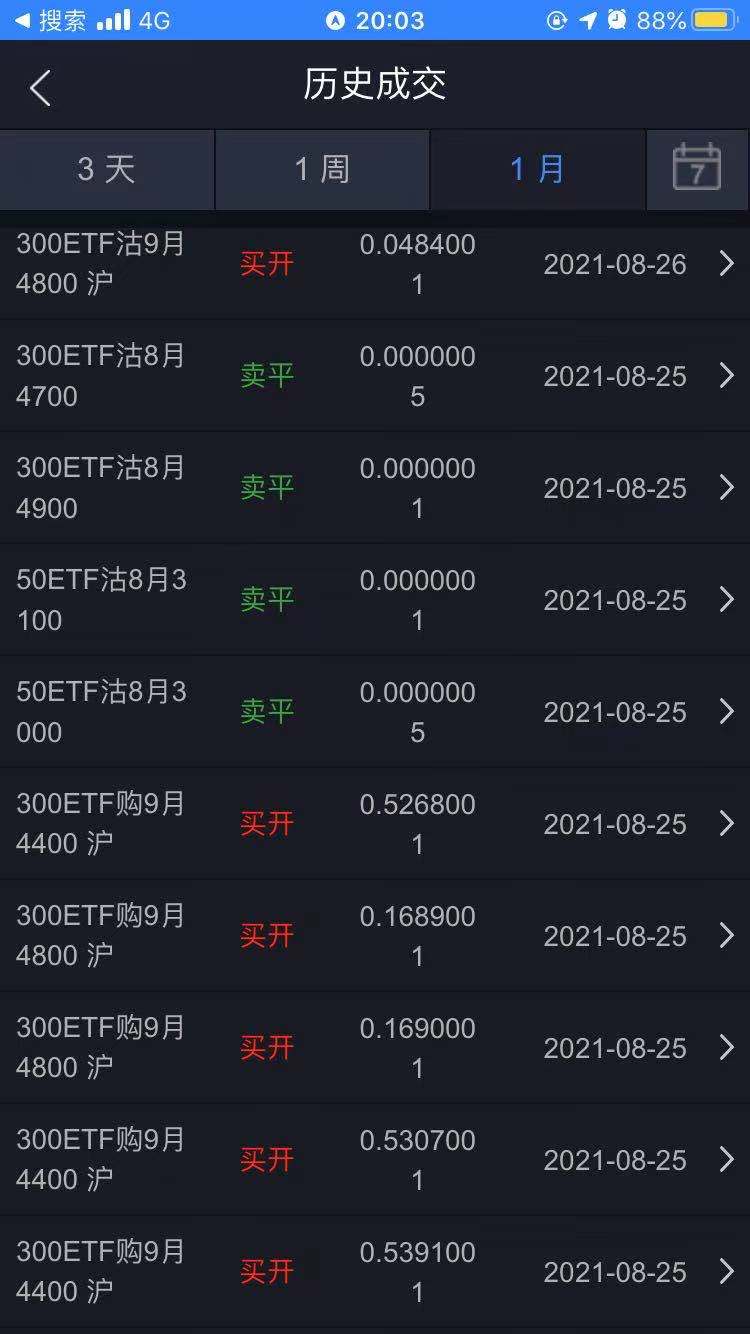Viewport: 750px width, 1334px height.
Task: Select the 1月 tab
Action: point(538,170)
